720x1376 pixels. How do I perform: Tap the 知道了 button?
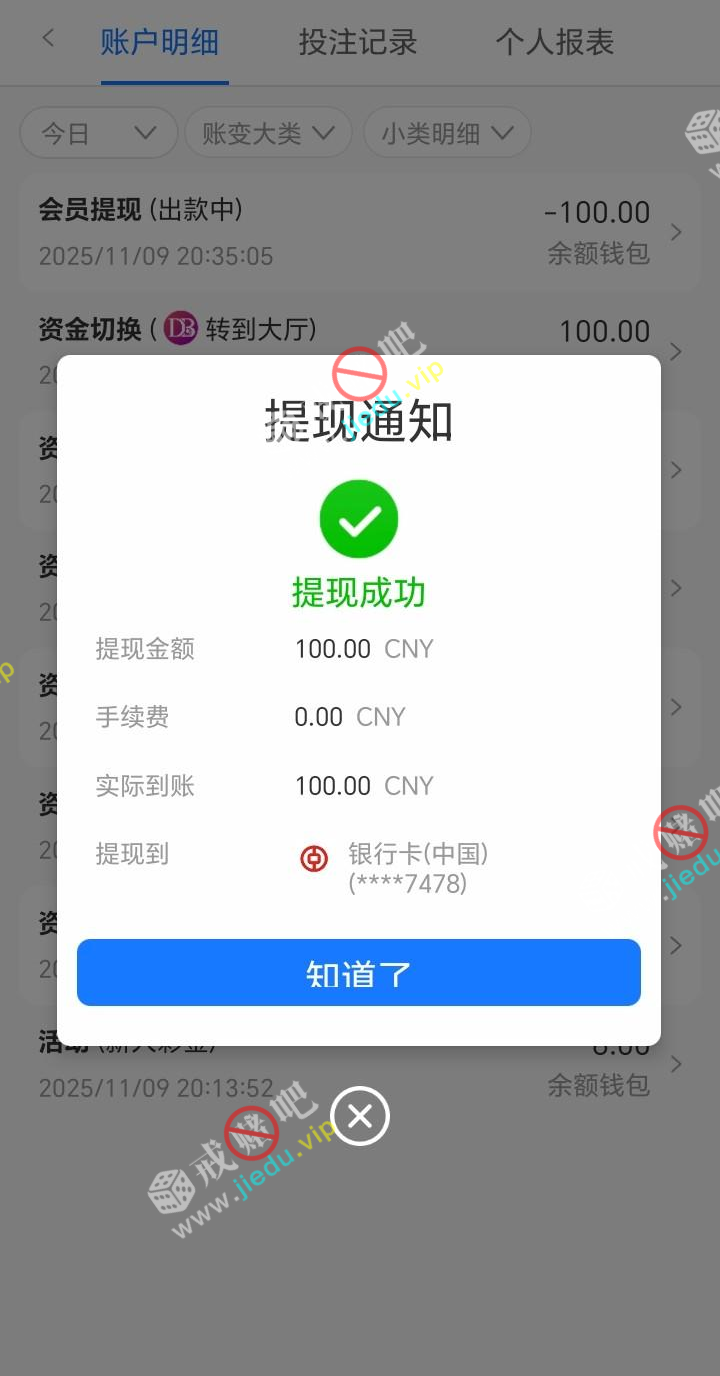(x=358, y=972)
